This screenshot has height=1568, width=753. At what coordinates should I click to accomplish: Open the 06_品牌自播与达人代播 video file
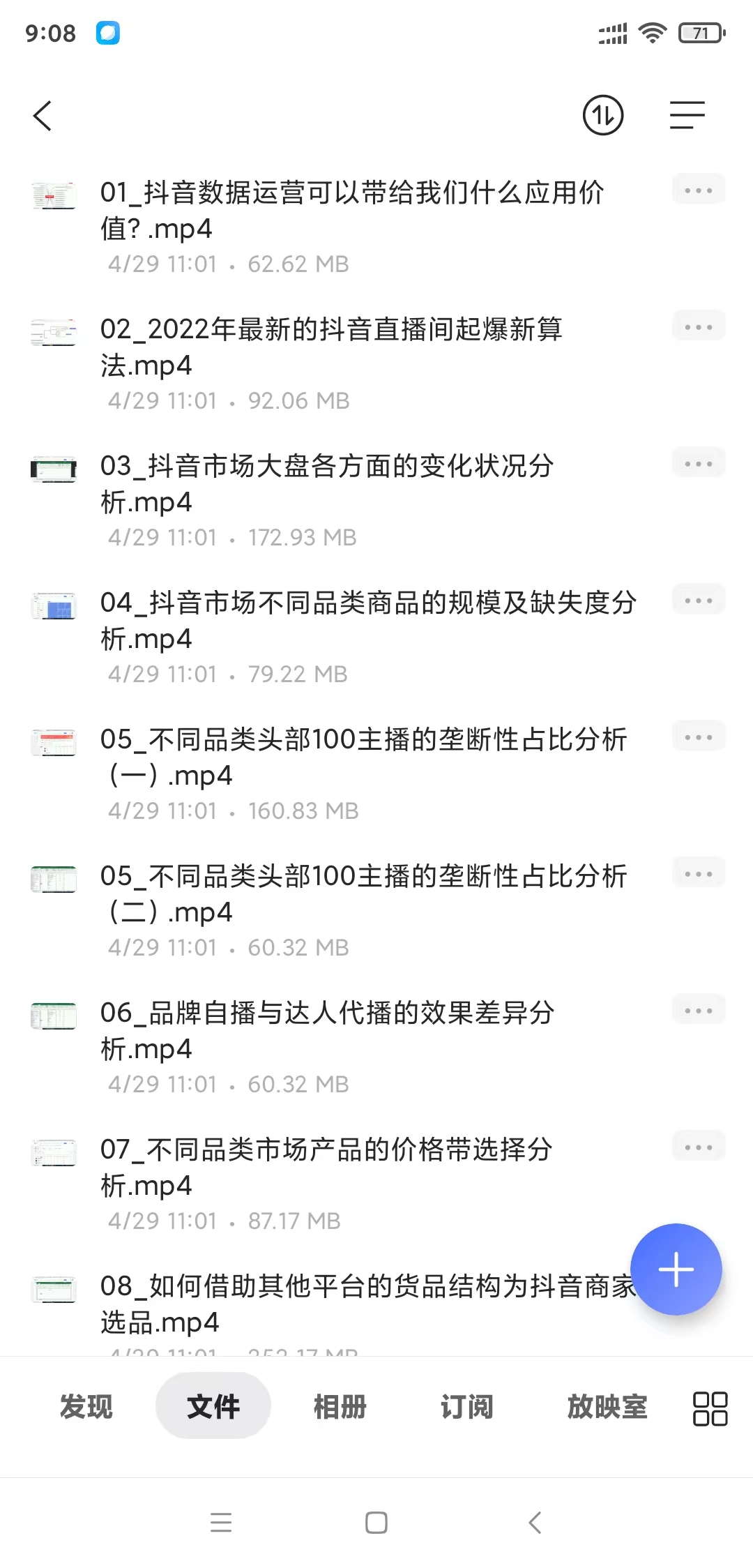[326, 1030]
